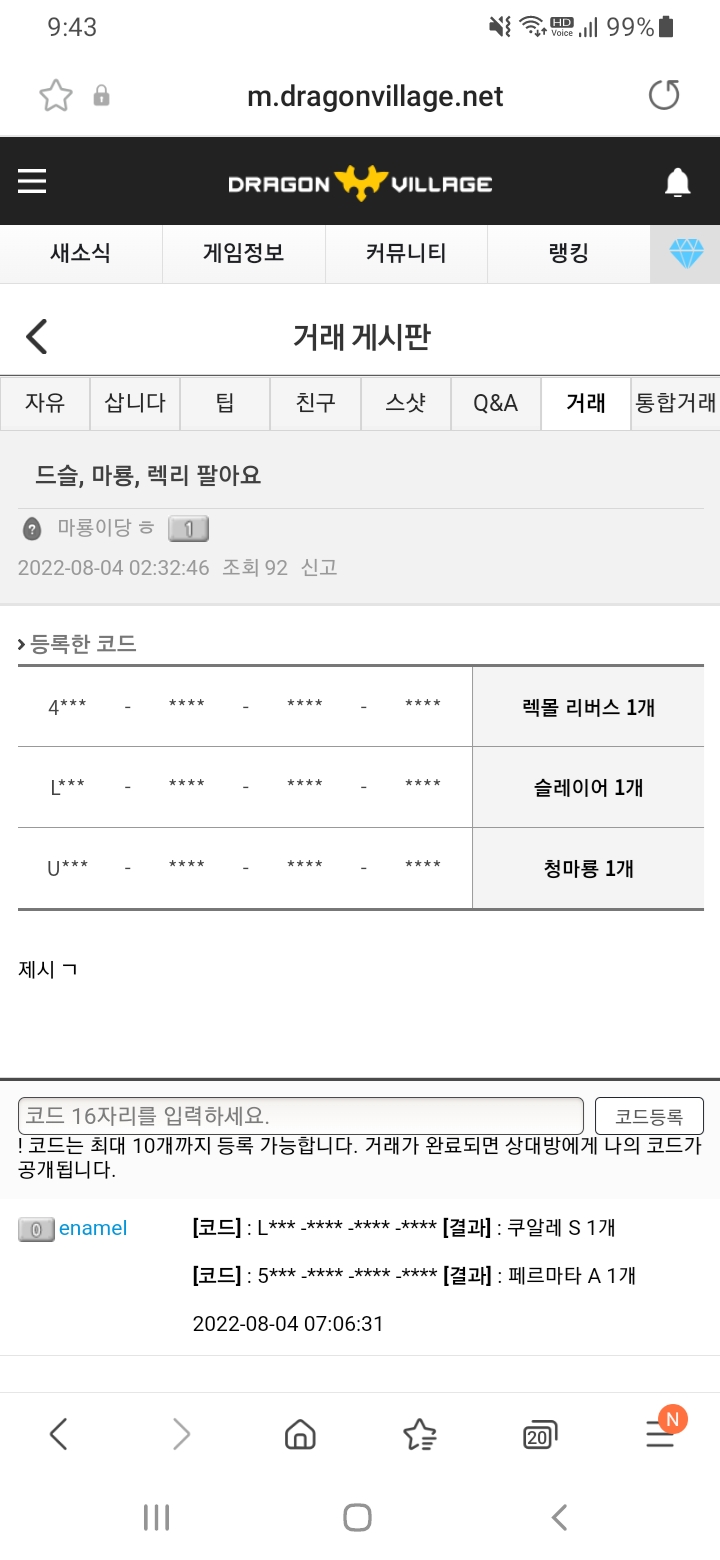
Task: Switch to the 자유 board tab
Action: point(45,403)
